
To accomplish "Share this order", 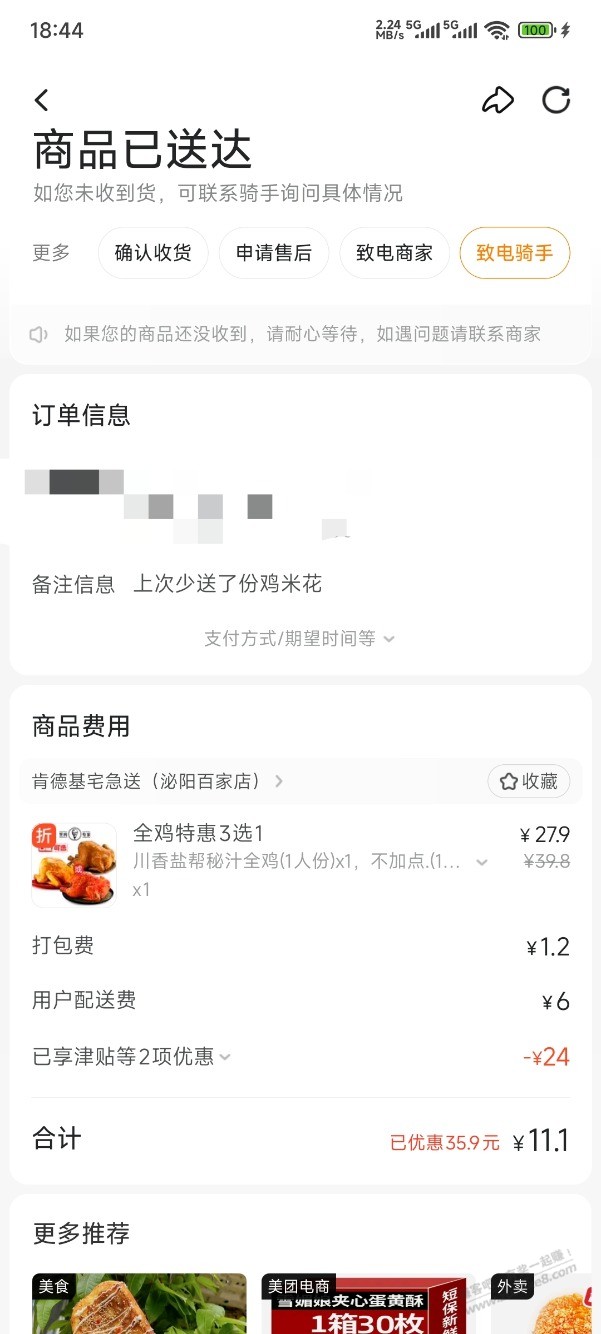I will (x=497, y=100).
